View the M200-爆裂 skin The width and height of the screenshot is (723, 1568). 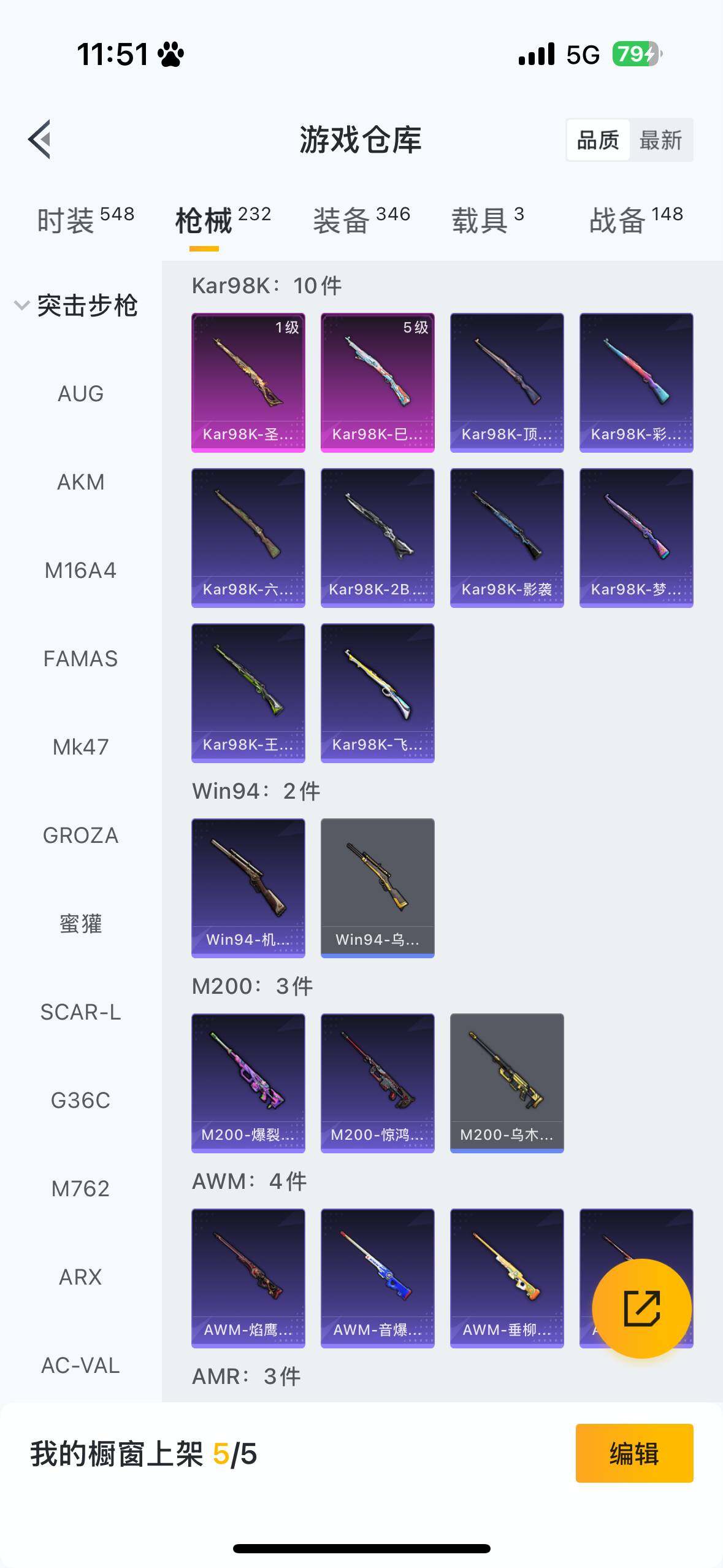(x=248, y=1083)
